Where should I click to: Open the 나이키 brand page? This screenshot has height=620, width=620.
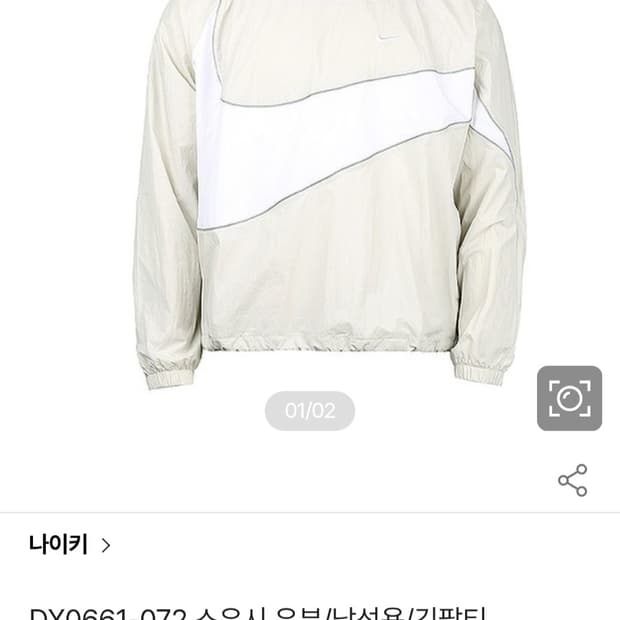click(x=70, y=545)
